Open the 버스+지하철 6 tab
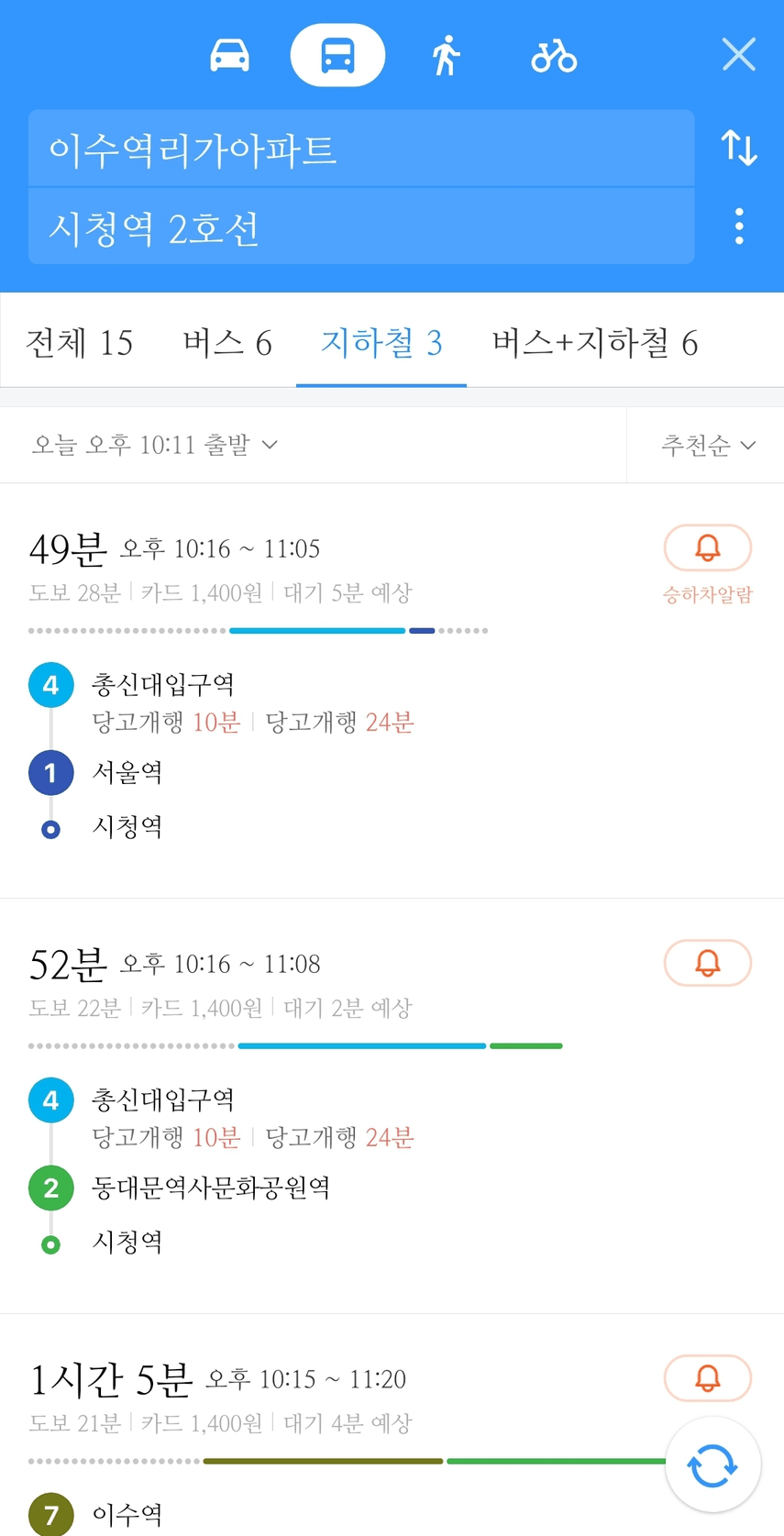784x1536 pixels. coord(595,342)
